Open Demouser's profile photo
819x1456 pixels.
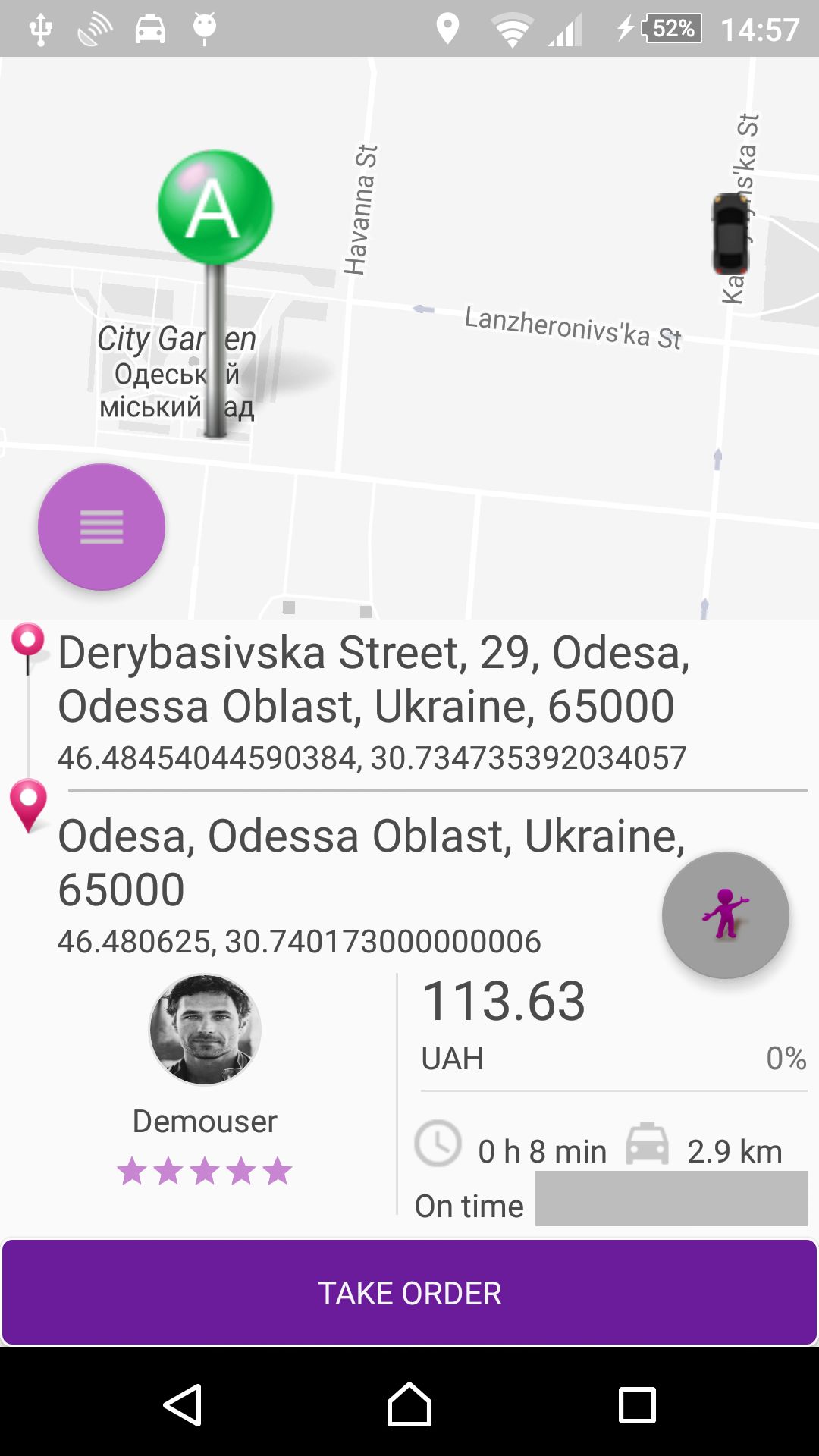click(x=206, y=1029)
